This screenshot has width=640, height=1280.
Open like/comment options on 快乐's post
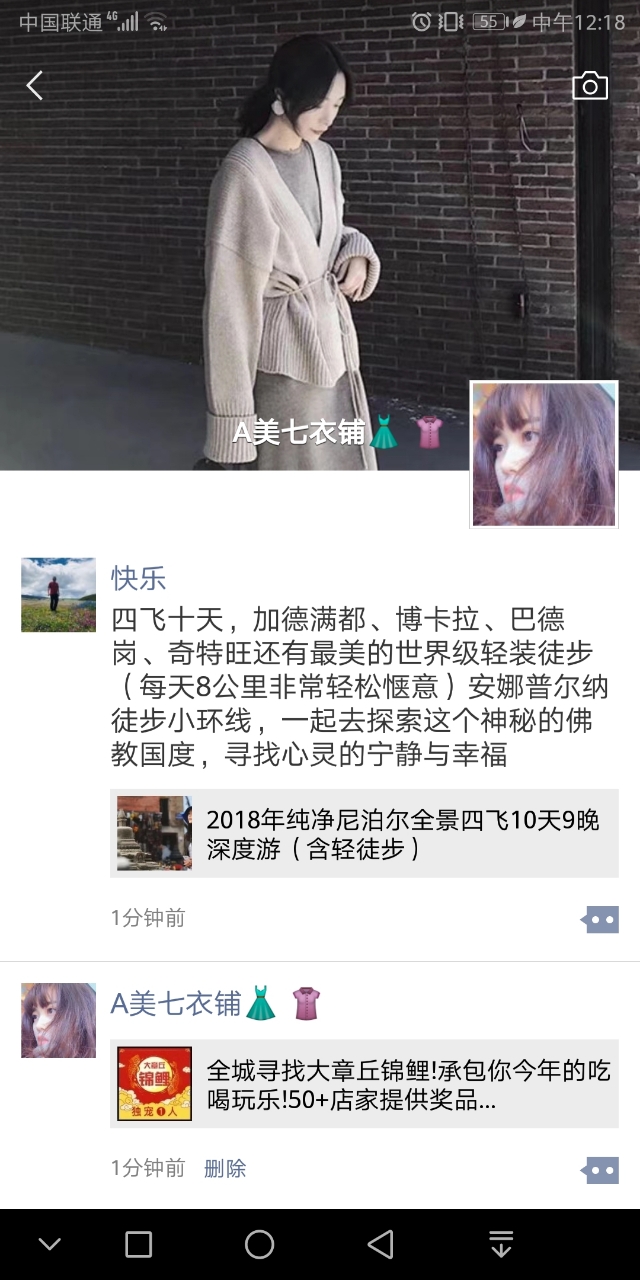coord(601,920)
